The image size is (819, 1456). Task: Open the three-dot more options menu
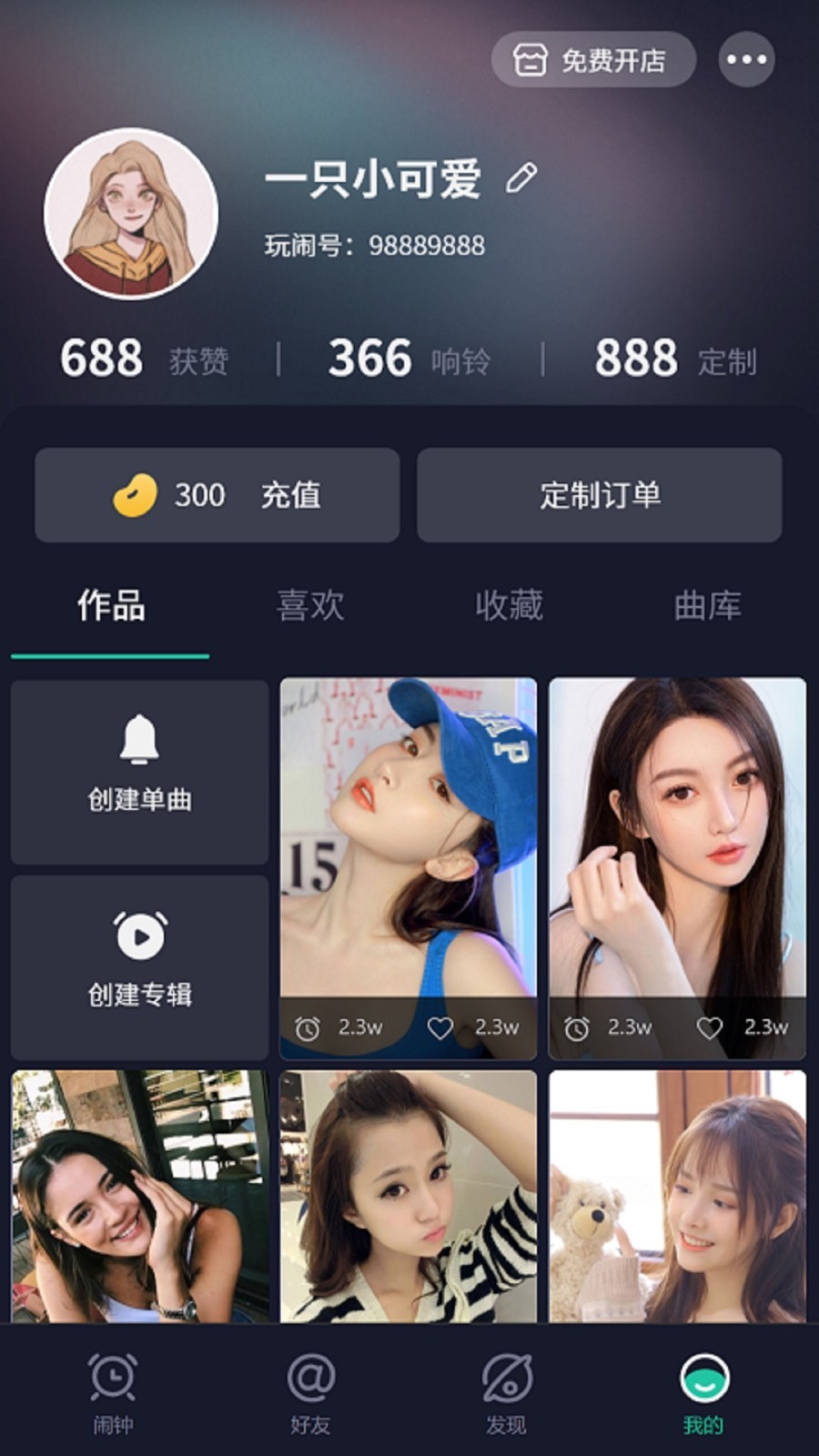(x=746, y=58)
